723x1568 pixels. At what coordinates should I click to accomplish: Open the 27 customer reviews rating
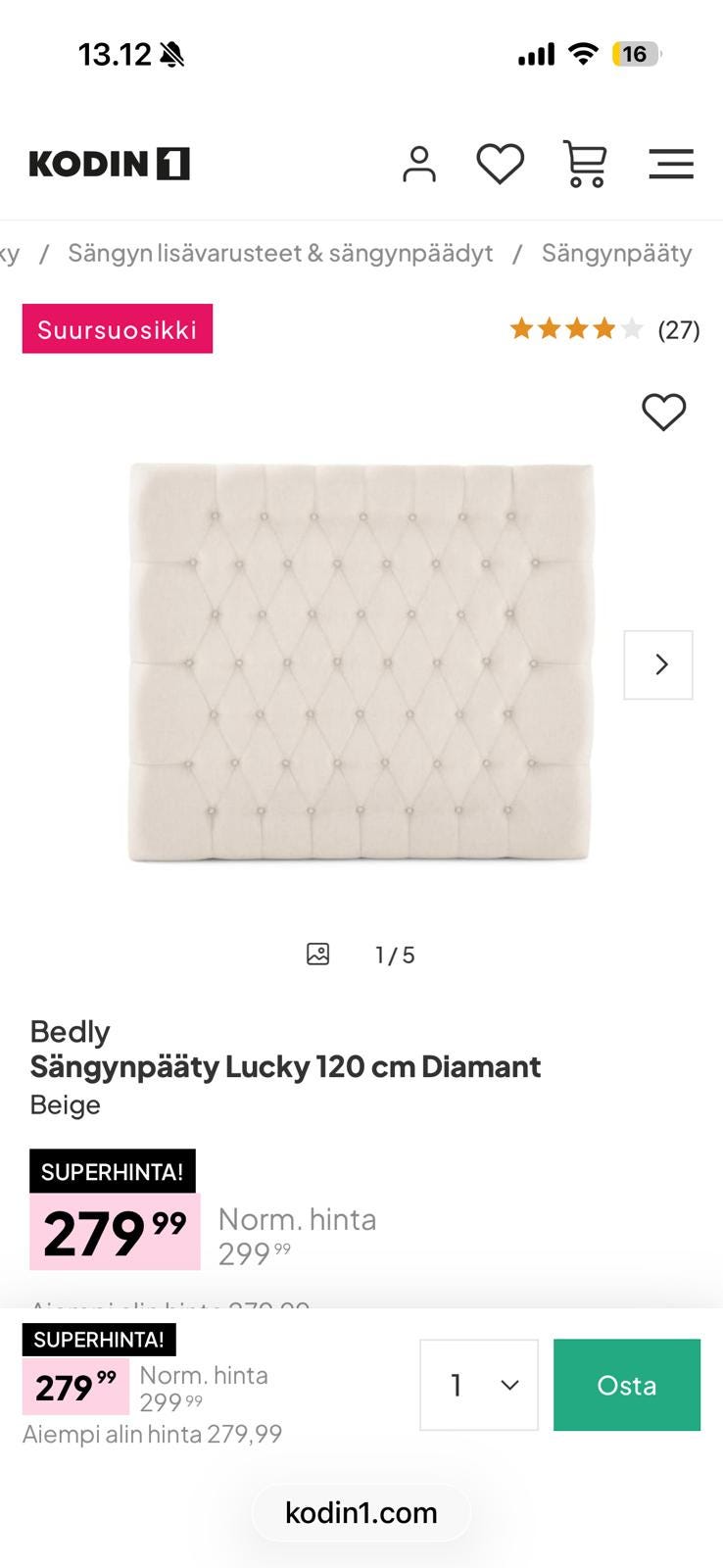[x=604, y=329]
